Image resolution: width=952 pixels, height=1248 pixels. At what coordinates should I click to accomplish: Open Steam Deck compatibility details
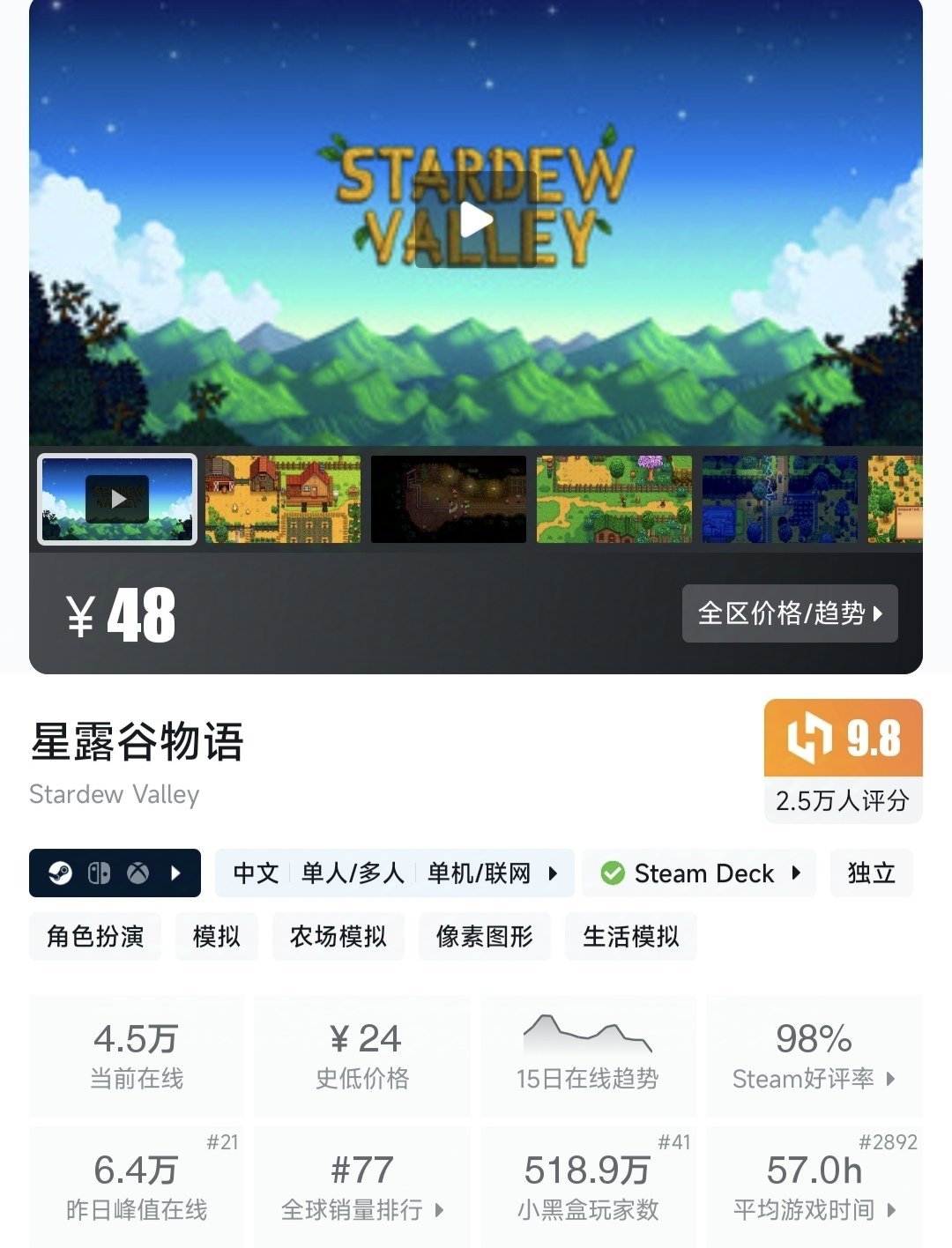coord(699,873)
